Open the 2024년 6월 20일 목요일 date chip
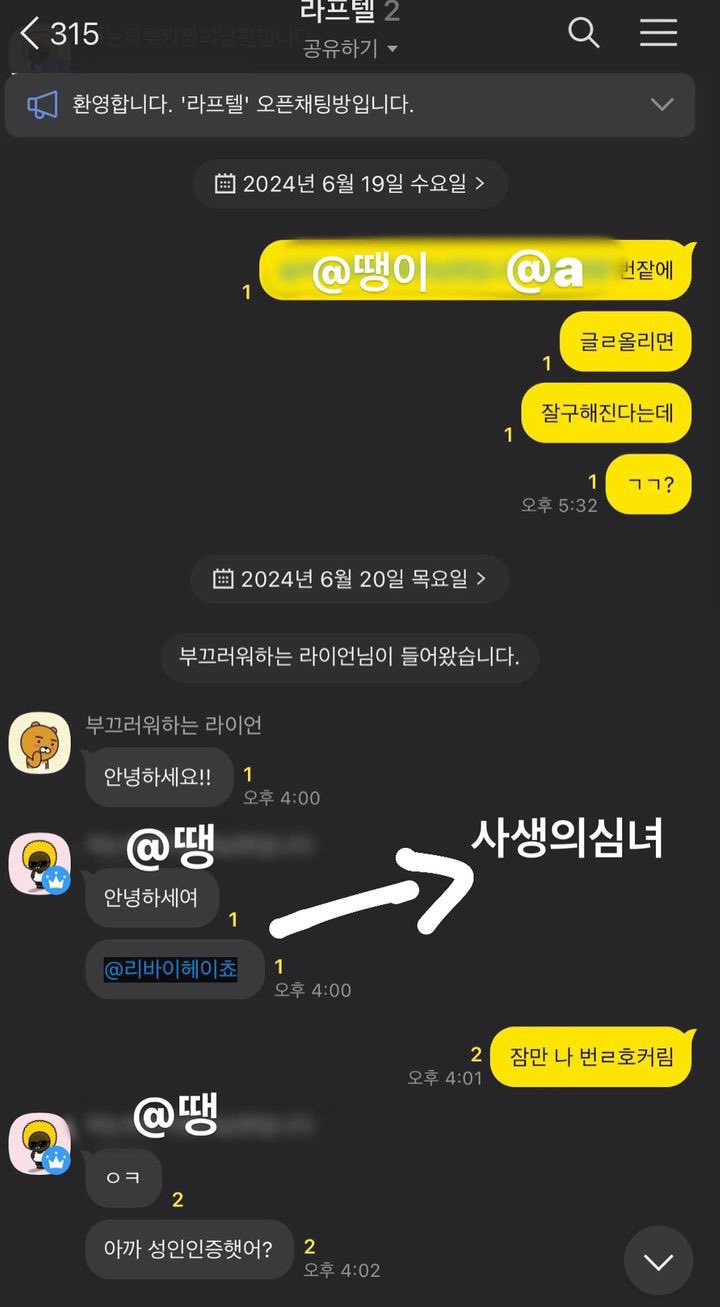 350,579
